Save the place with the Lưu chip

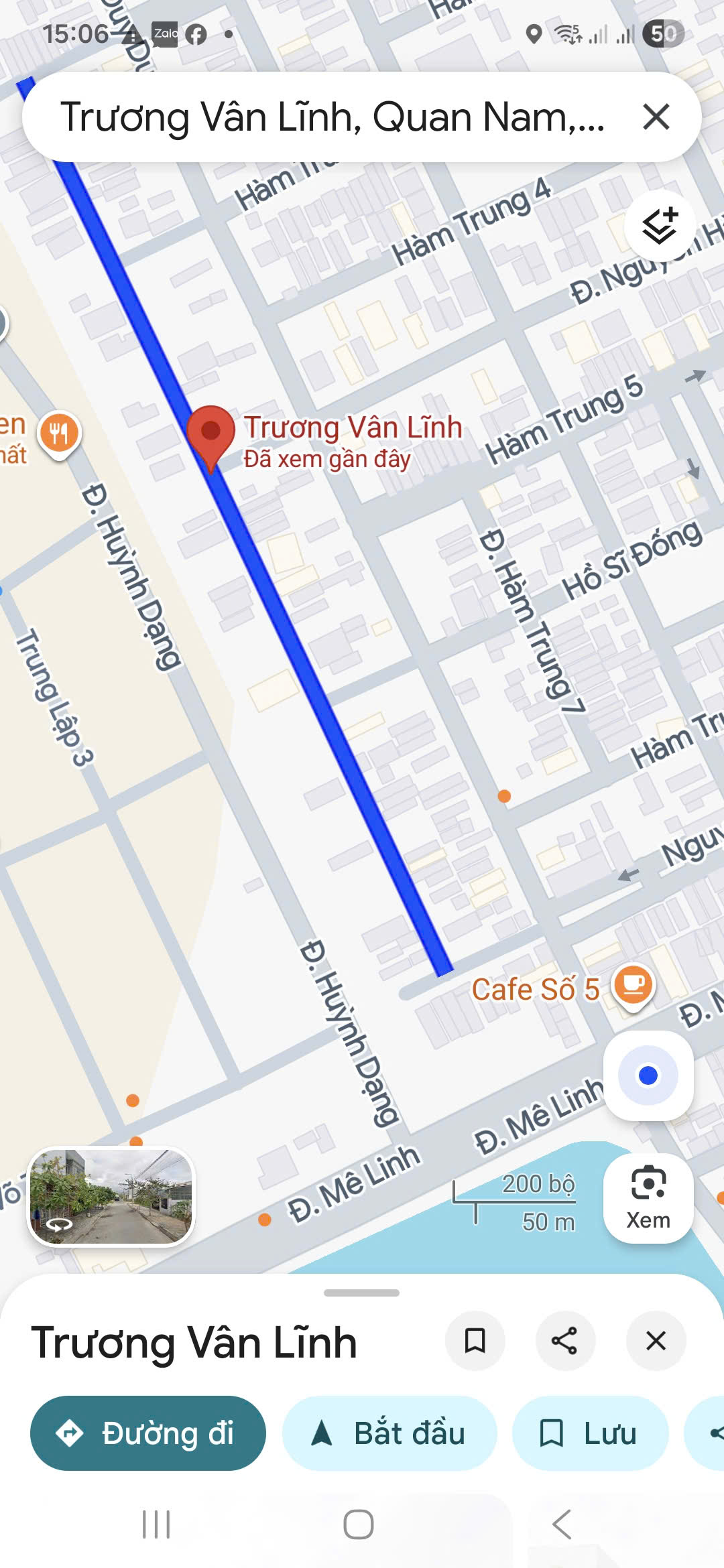pyautogui.click(x=590, y=1433)
